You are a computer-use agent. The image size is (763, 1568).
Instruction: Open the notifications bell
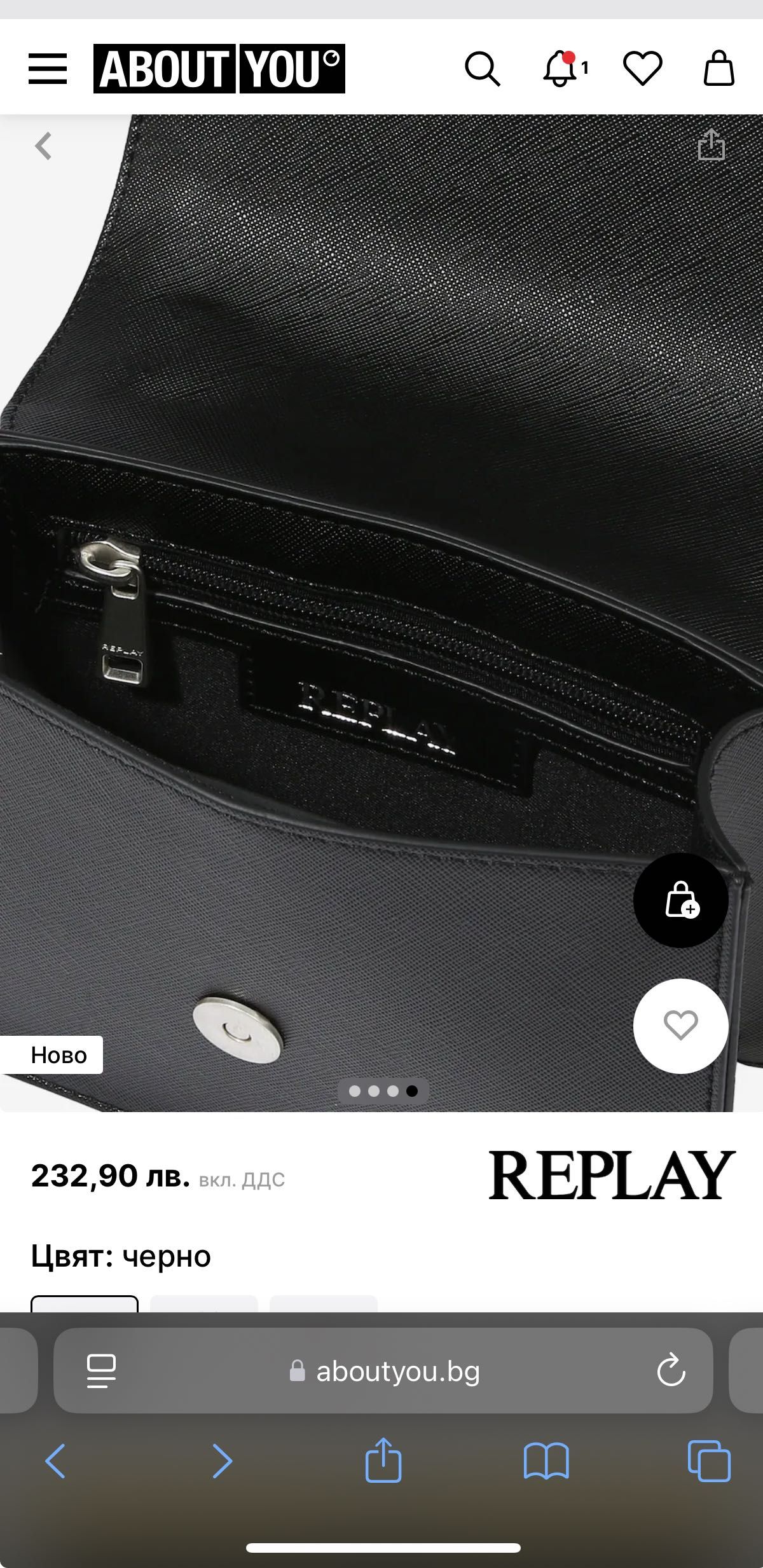point(562,69)
